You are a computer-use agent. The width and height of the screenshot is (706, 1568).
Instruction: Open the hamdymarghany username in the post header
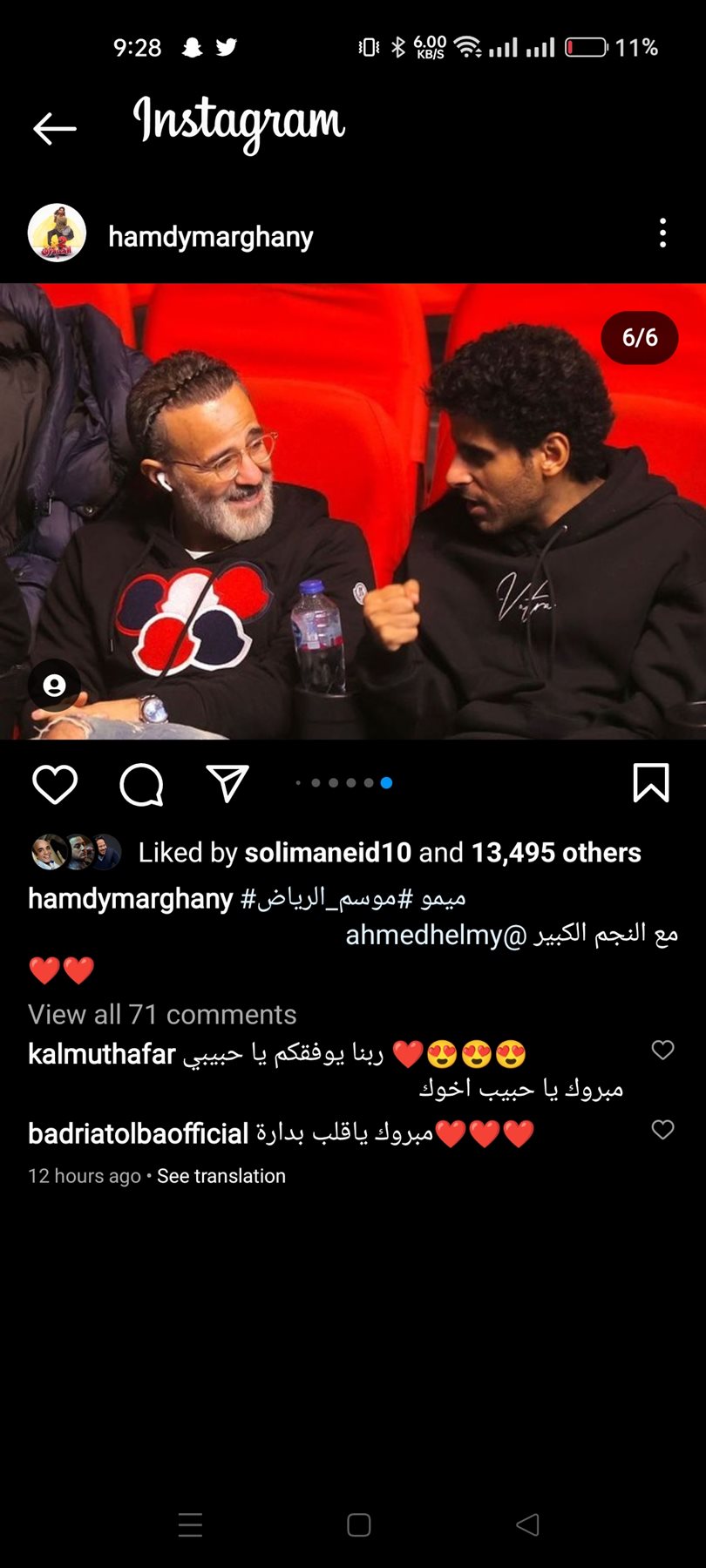[x=210, y=237]
